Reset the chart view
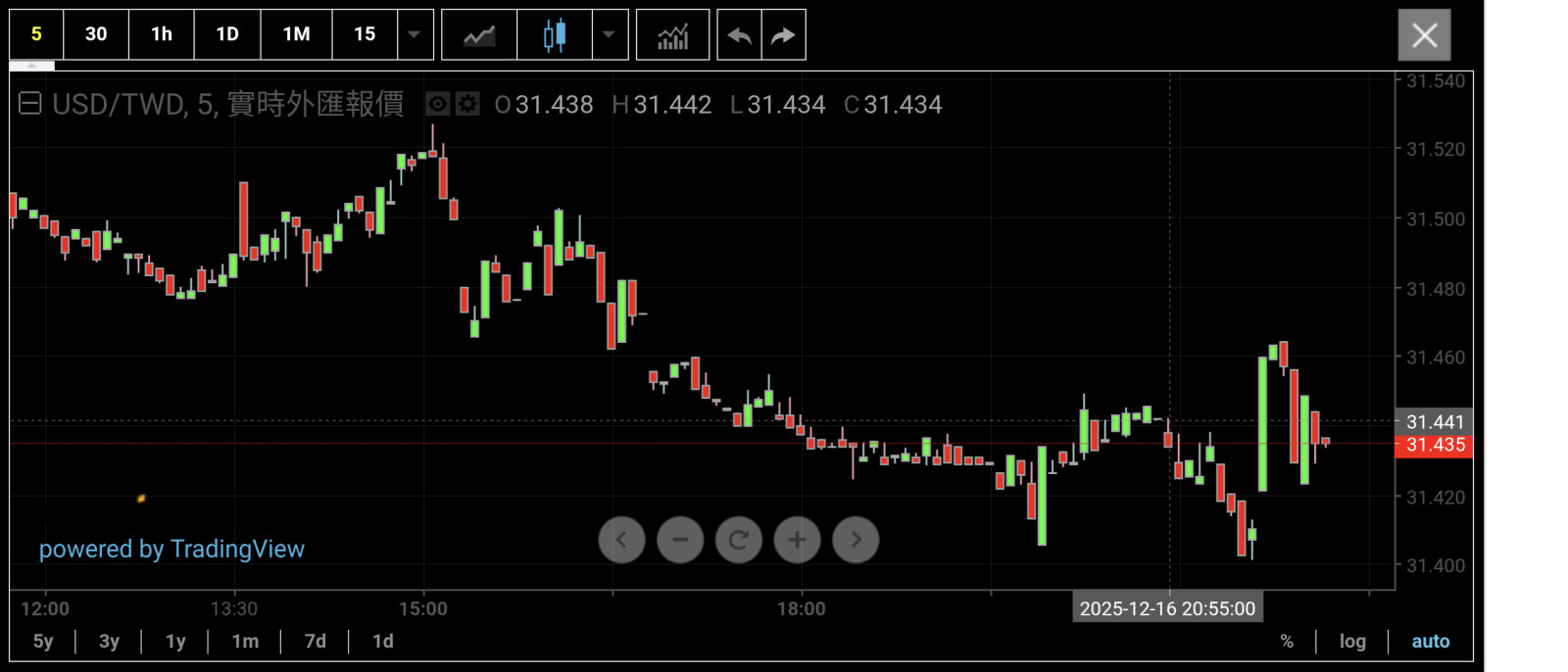This screenshot has width=1568, height=672. [x=739, y=540]
